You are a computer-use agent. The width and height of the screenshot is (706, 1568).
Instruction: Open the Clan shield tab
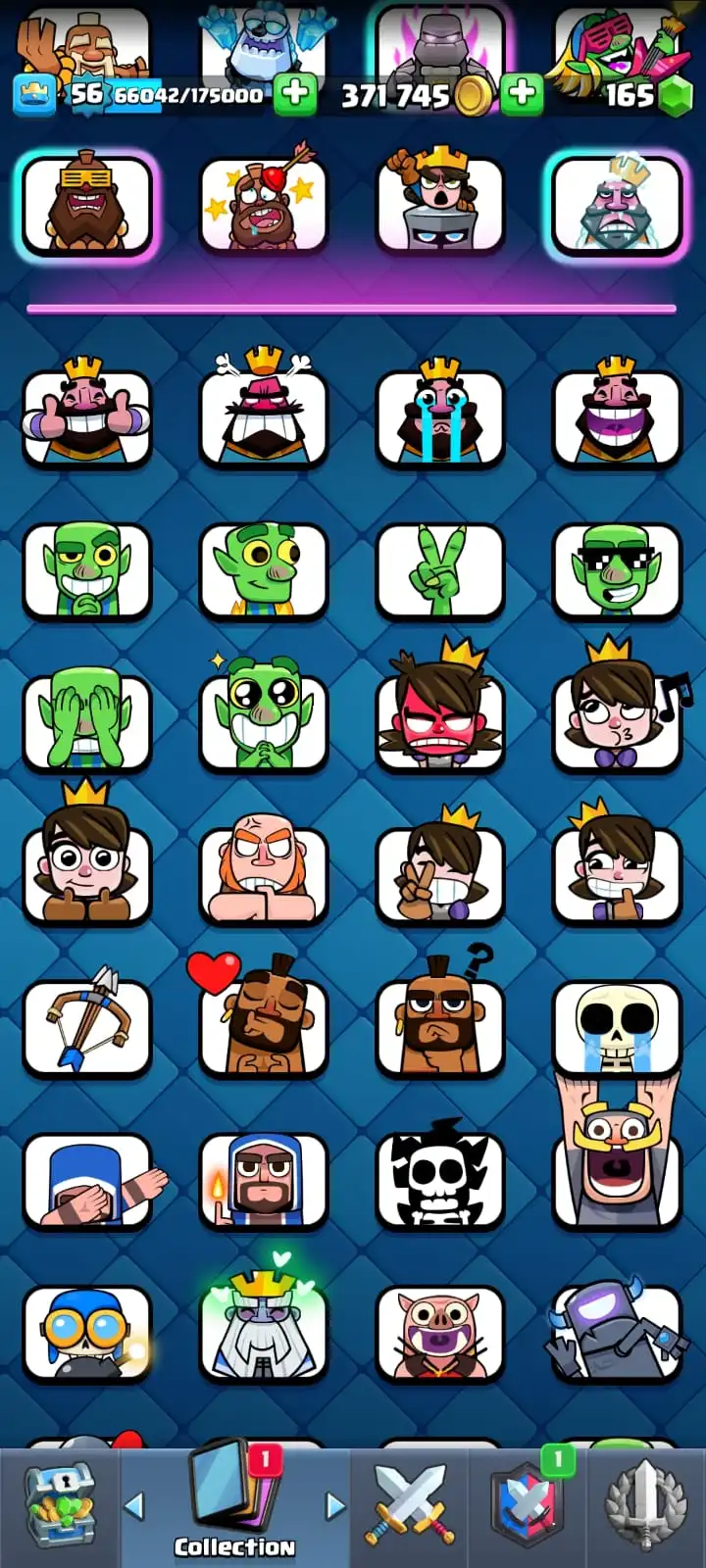528,1505
